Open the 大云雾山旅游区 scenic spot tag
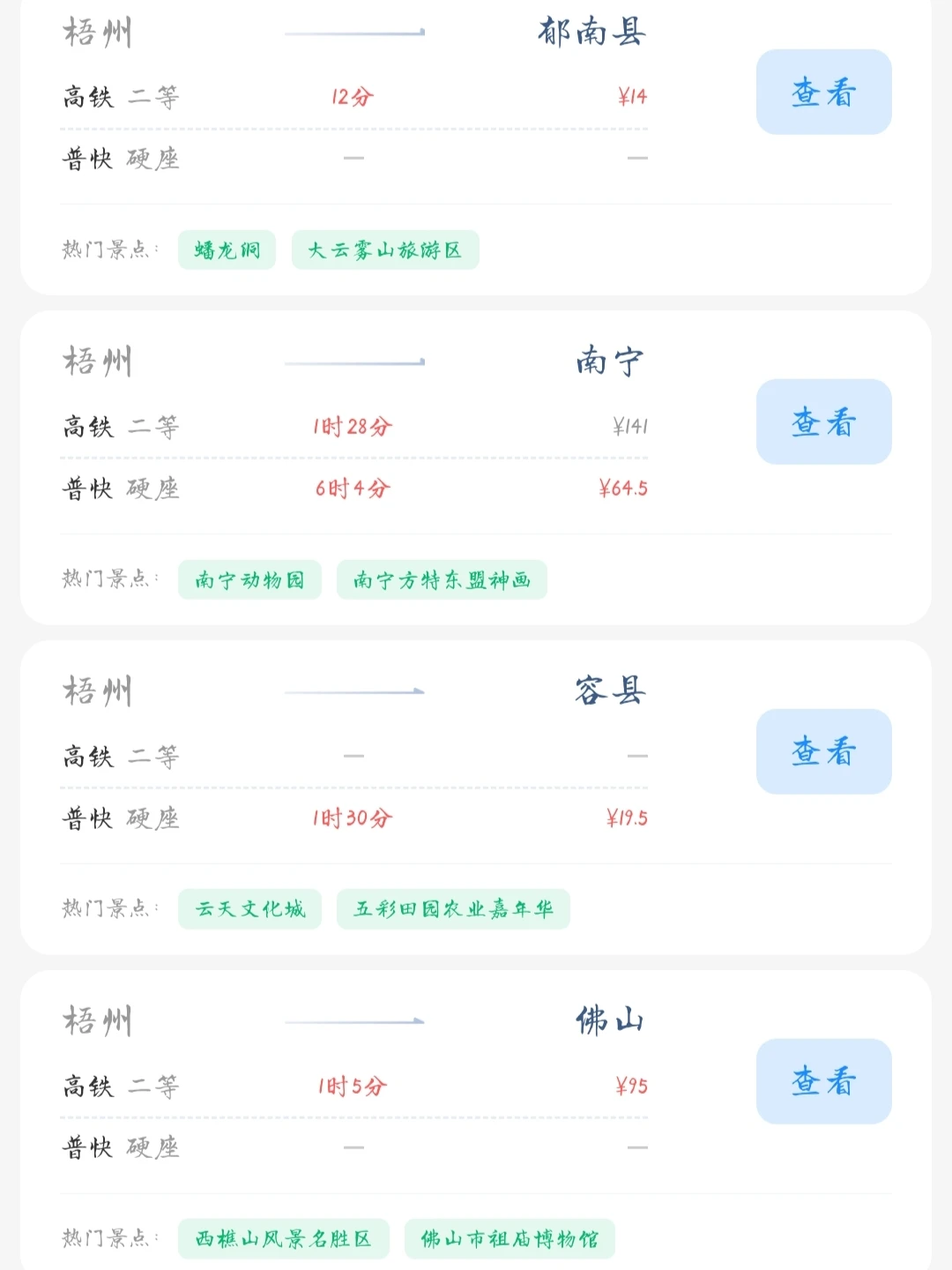The width and height of the screenshot is (952, 1270). [385, 250]
